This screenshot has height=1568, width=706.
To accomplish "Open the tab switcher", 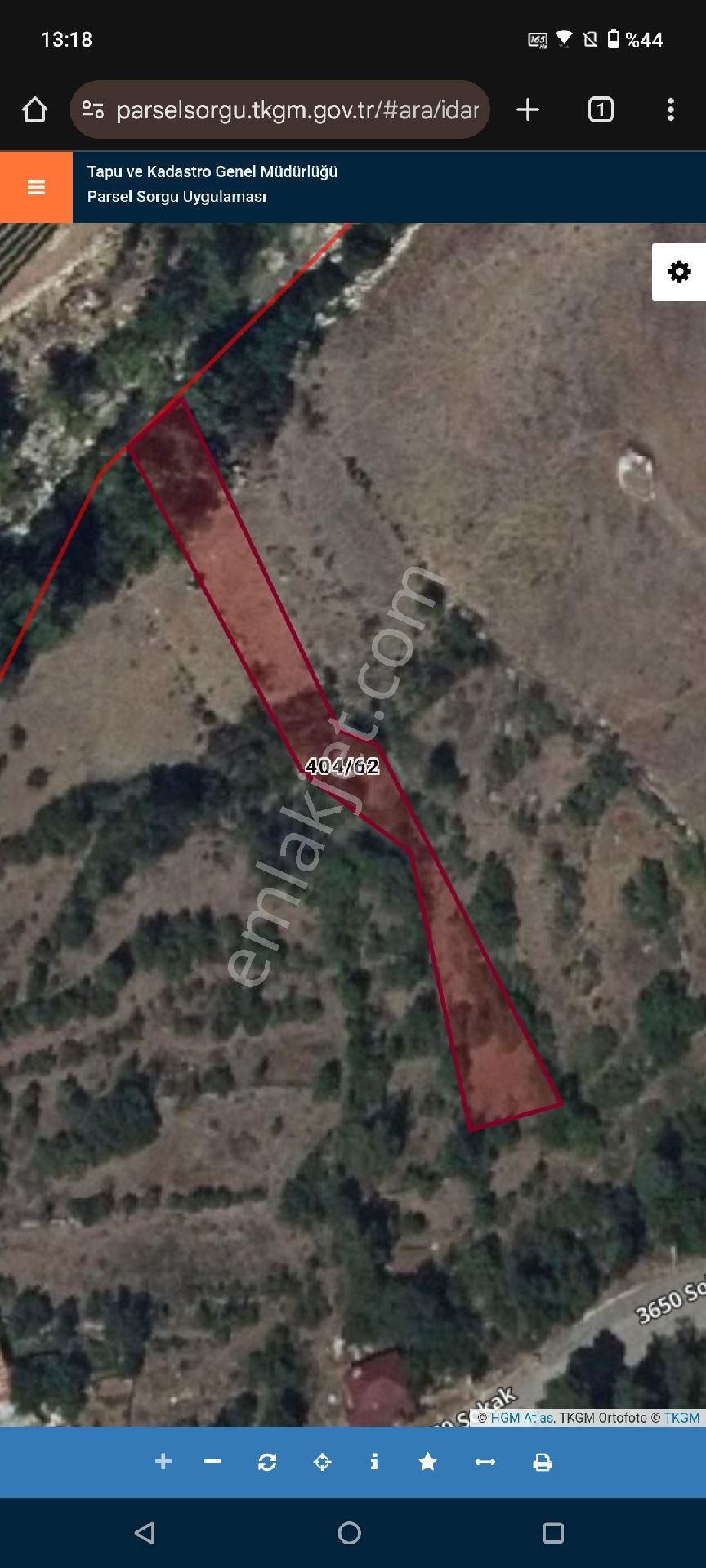I will click(x=601, y=109).
